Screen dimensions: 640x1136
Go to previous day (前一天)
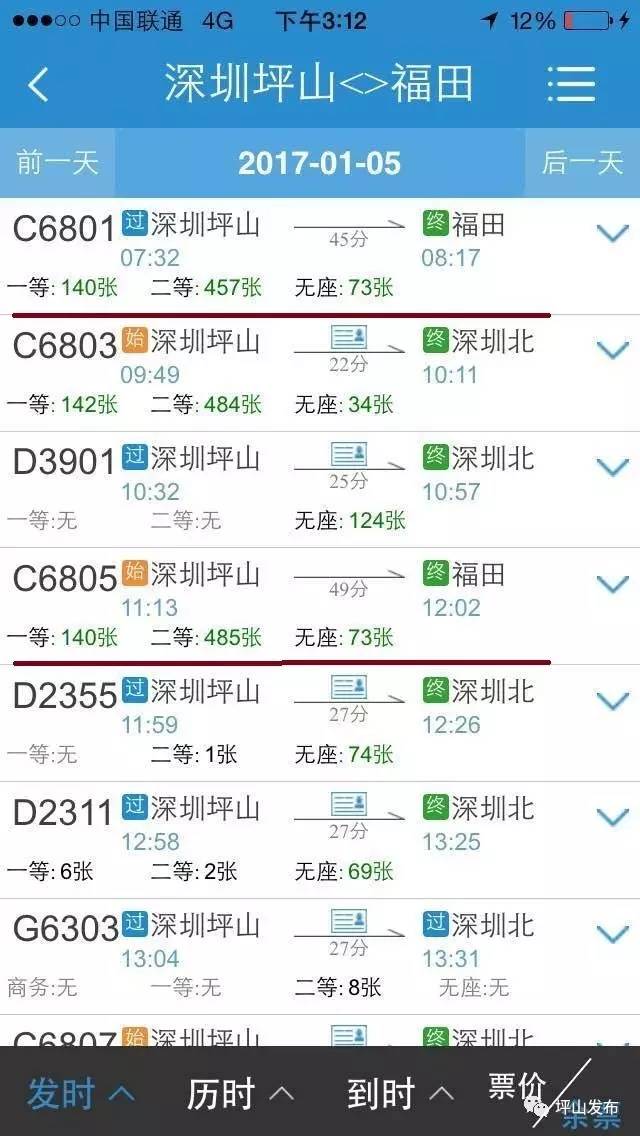coord(57,163)
